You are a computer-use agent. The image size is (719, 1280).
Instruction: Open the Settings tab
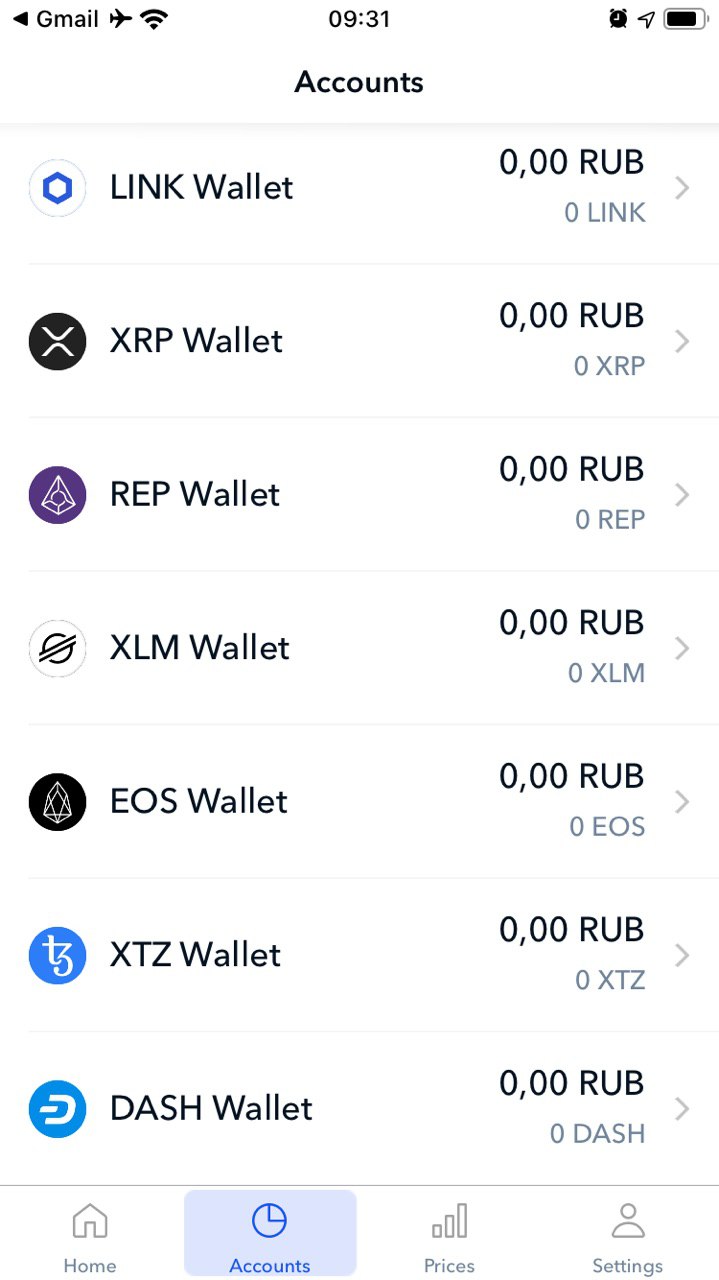[x=628, y=1237]
